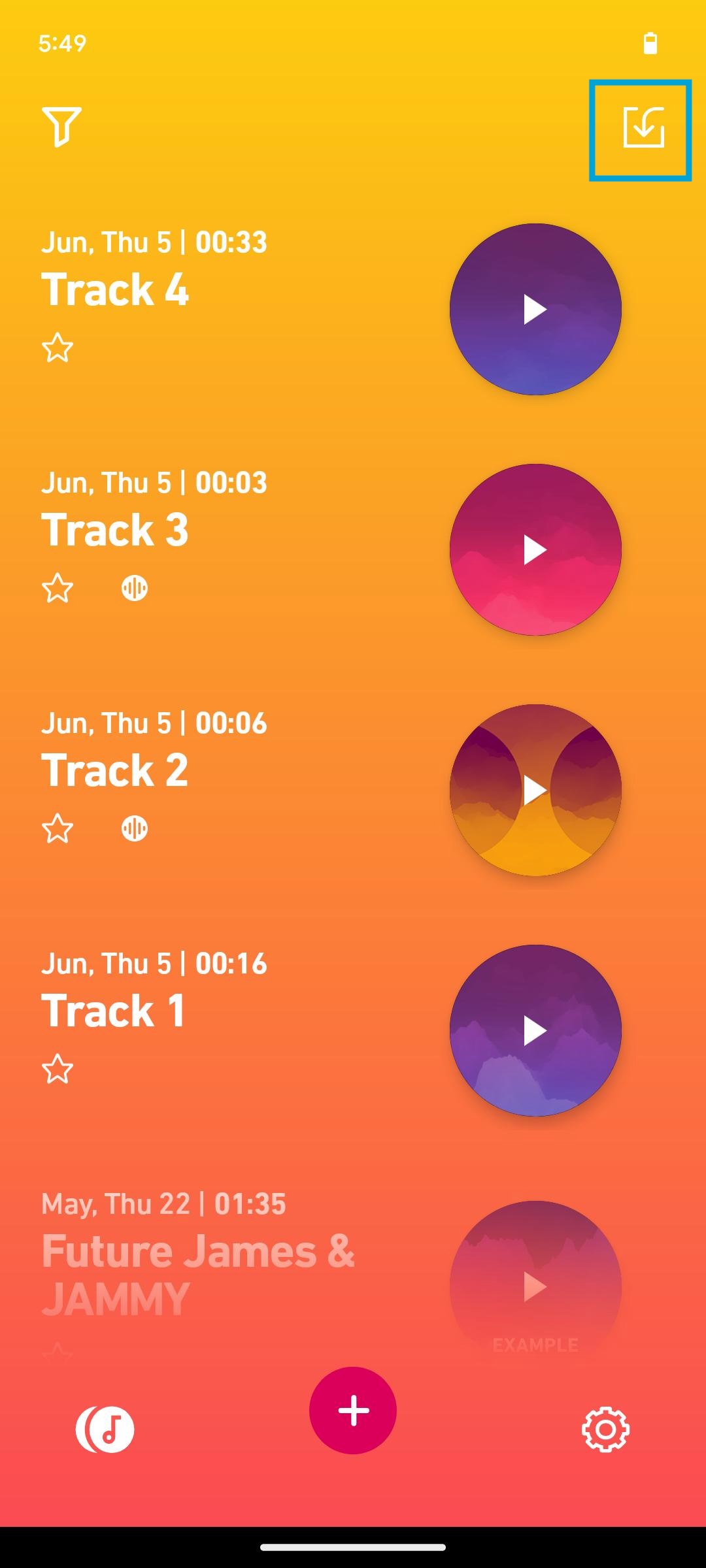Image resolution: width=706 pixels, height=1568 pixels.
Task: Open the Track 4 title
Action: [115, 289]
